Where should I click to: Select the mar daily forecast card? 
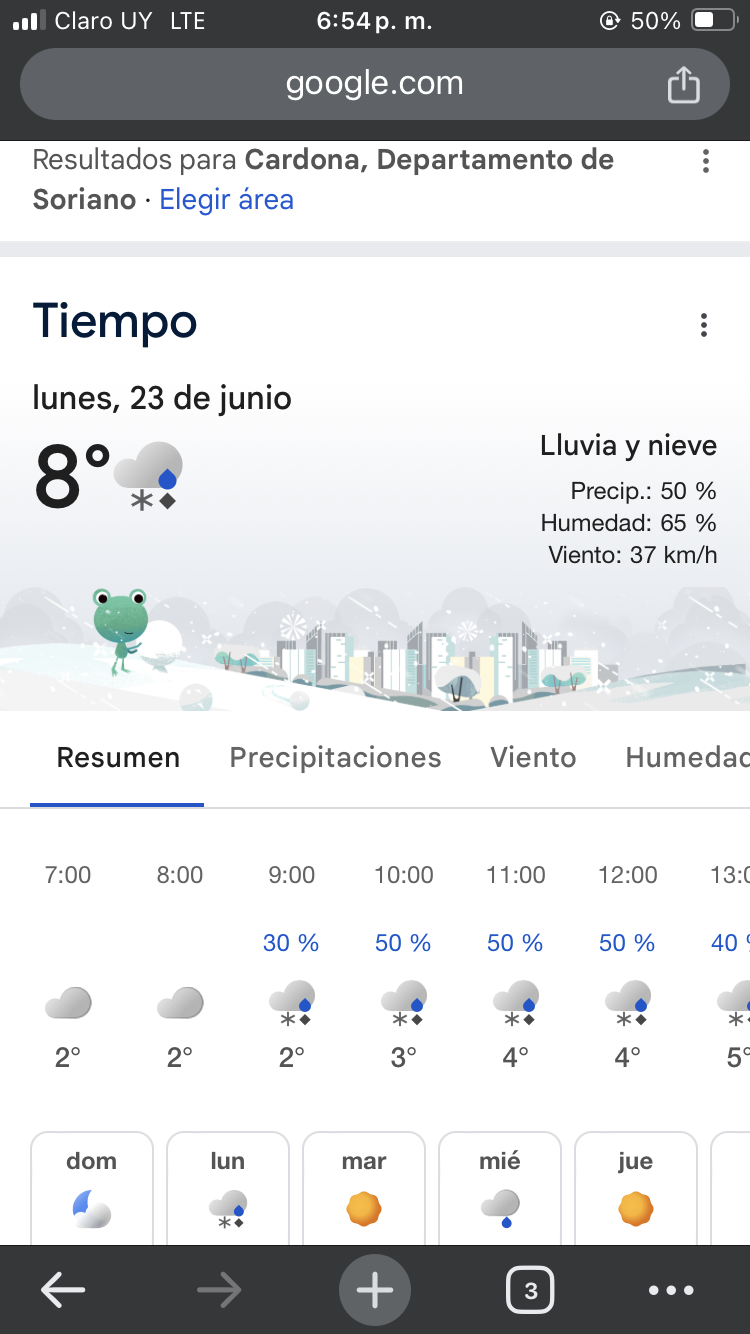pos(364,1188)
